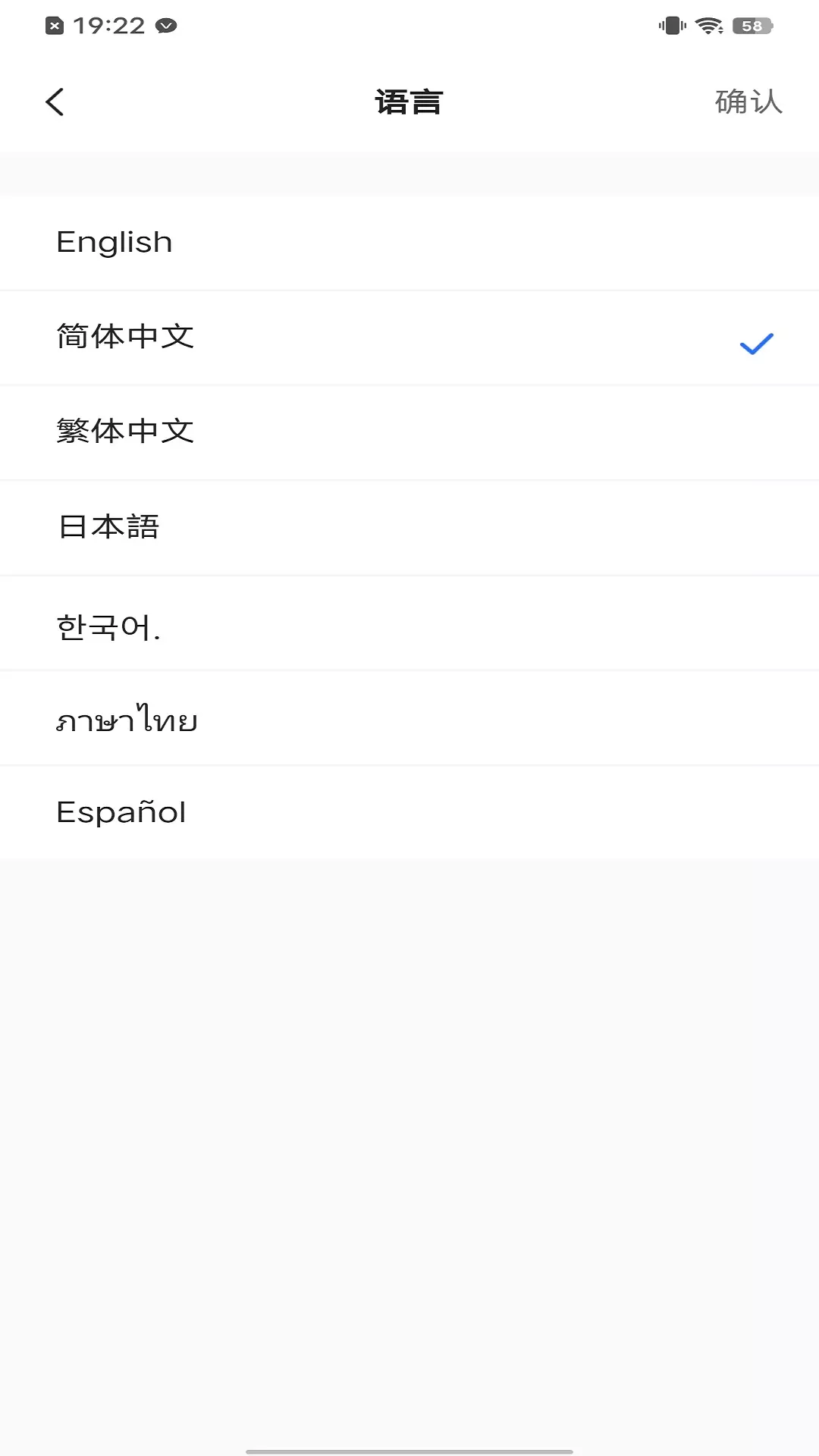Image resolution: width=819 pixels, height=1456 pixels.
Task: Set the language to Español
Action: click(409, 812)
